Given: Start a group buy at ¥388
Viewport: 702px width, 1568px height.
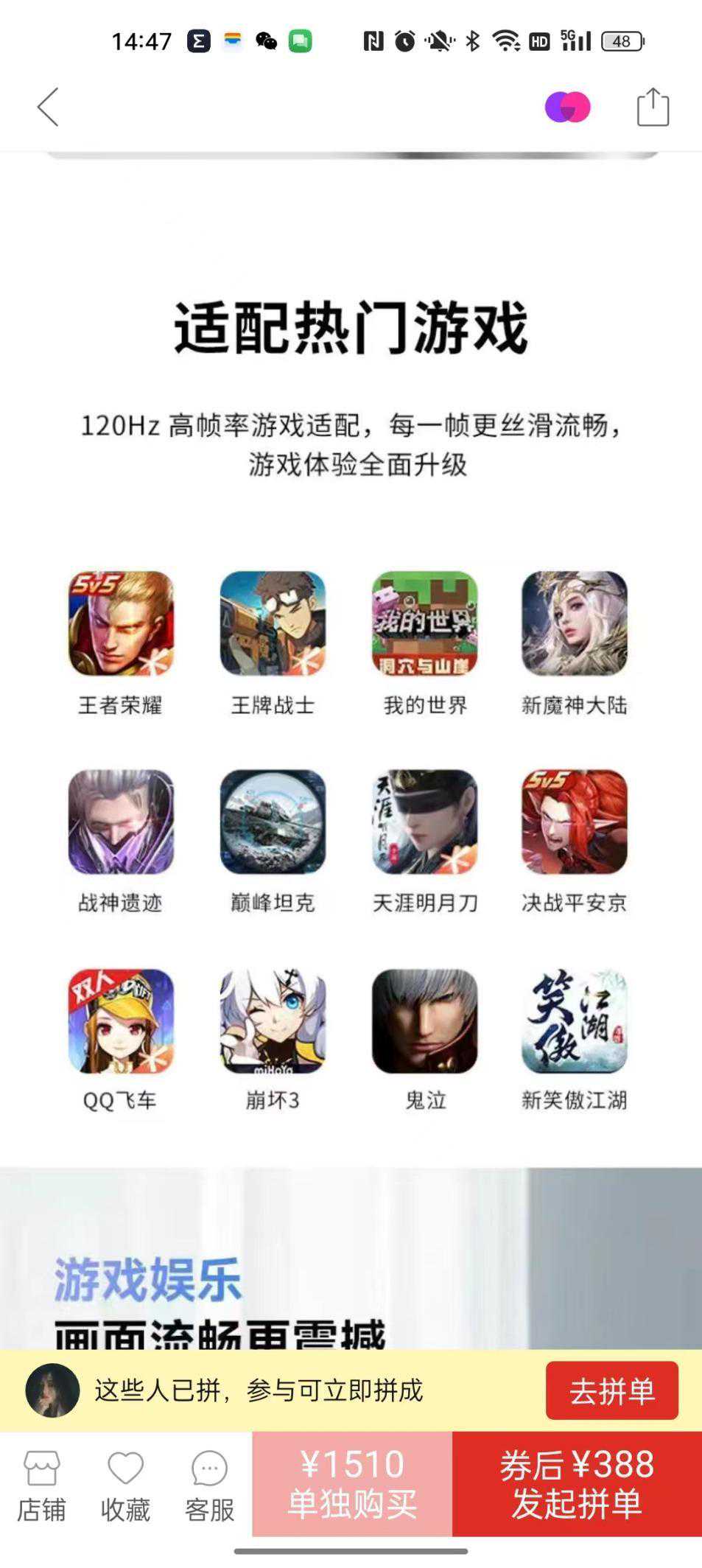Looking at the screenshot, I should coord(577,1484).
